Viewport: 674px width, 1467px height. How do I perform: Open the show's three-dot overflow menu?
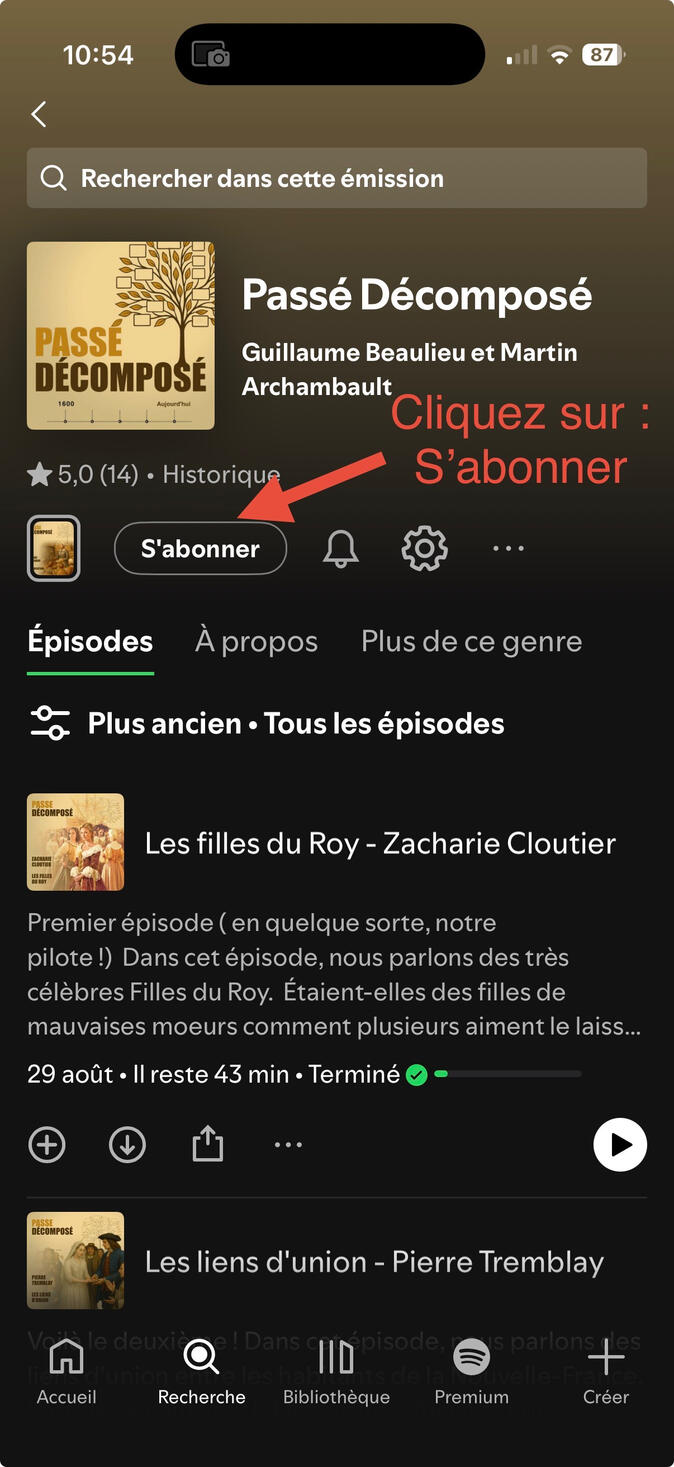coord(508,549)
